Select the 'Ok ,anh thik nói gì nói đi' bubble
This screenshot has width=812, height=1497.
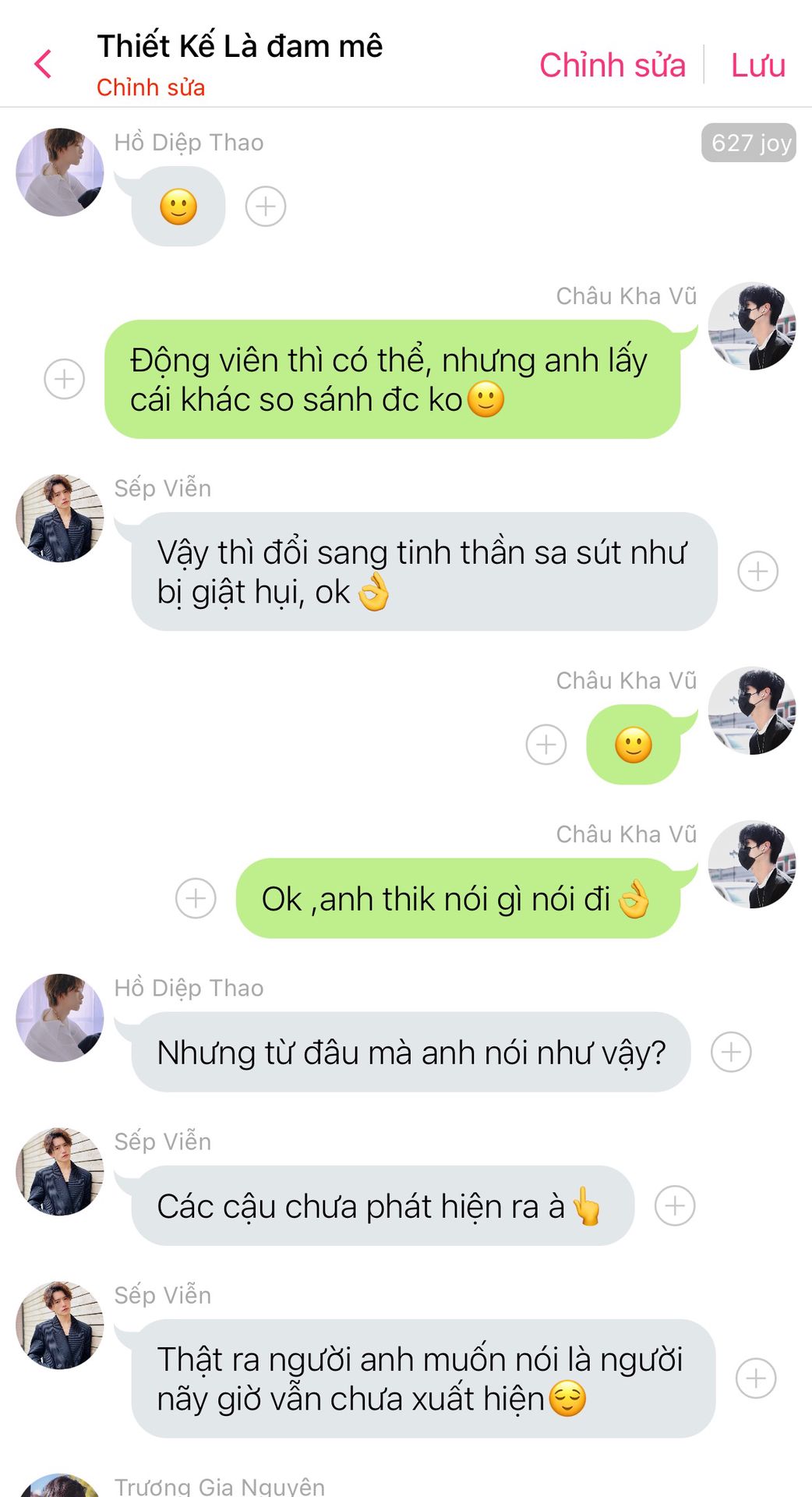tap(458, 898)
